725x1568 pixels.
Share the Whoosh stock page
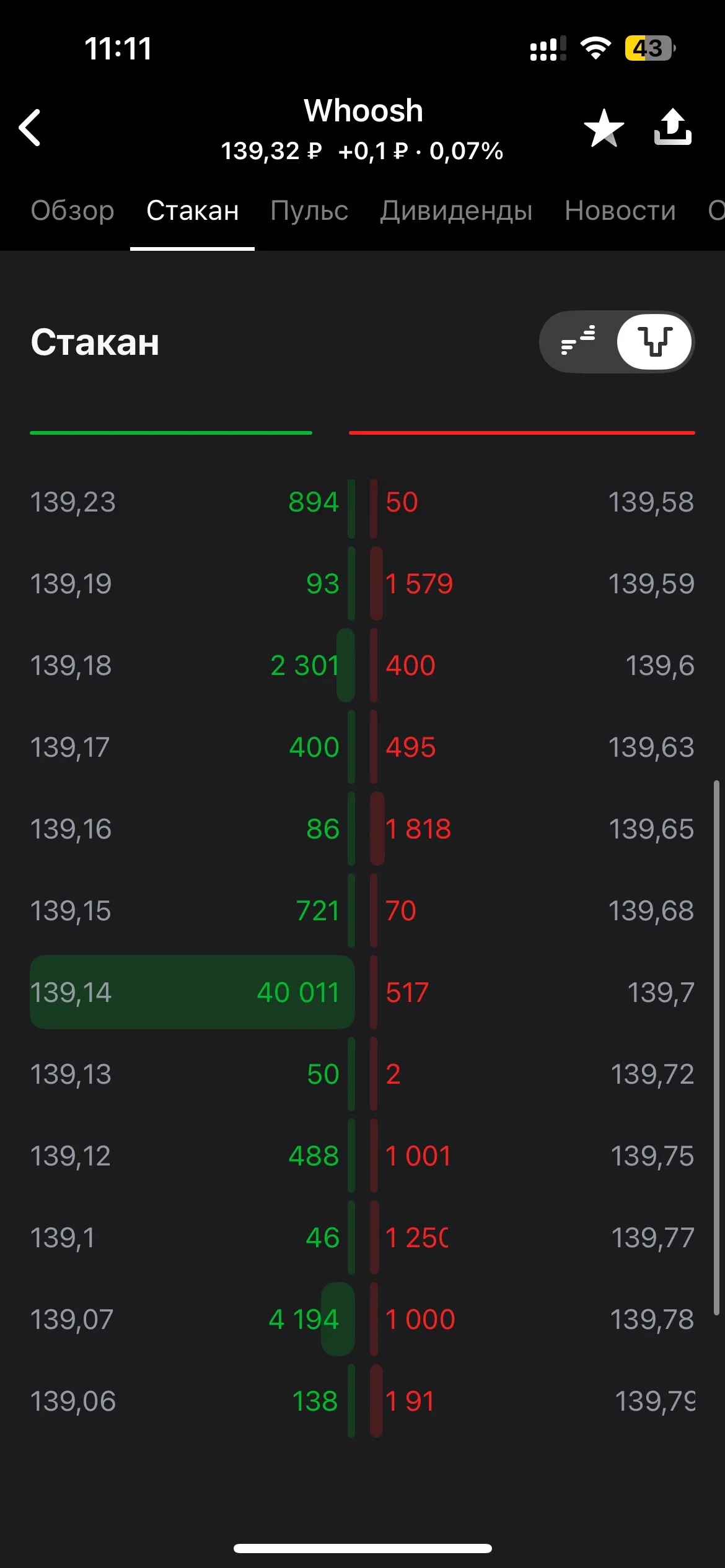click(673, 127)
